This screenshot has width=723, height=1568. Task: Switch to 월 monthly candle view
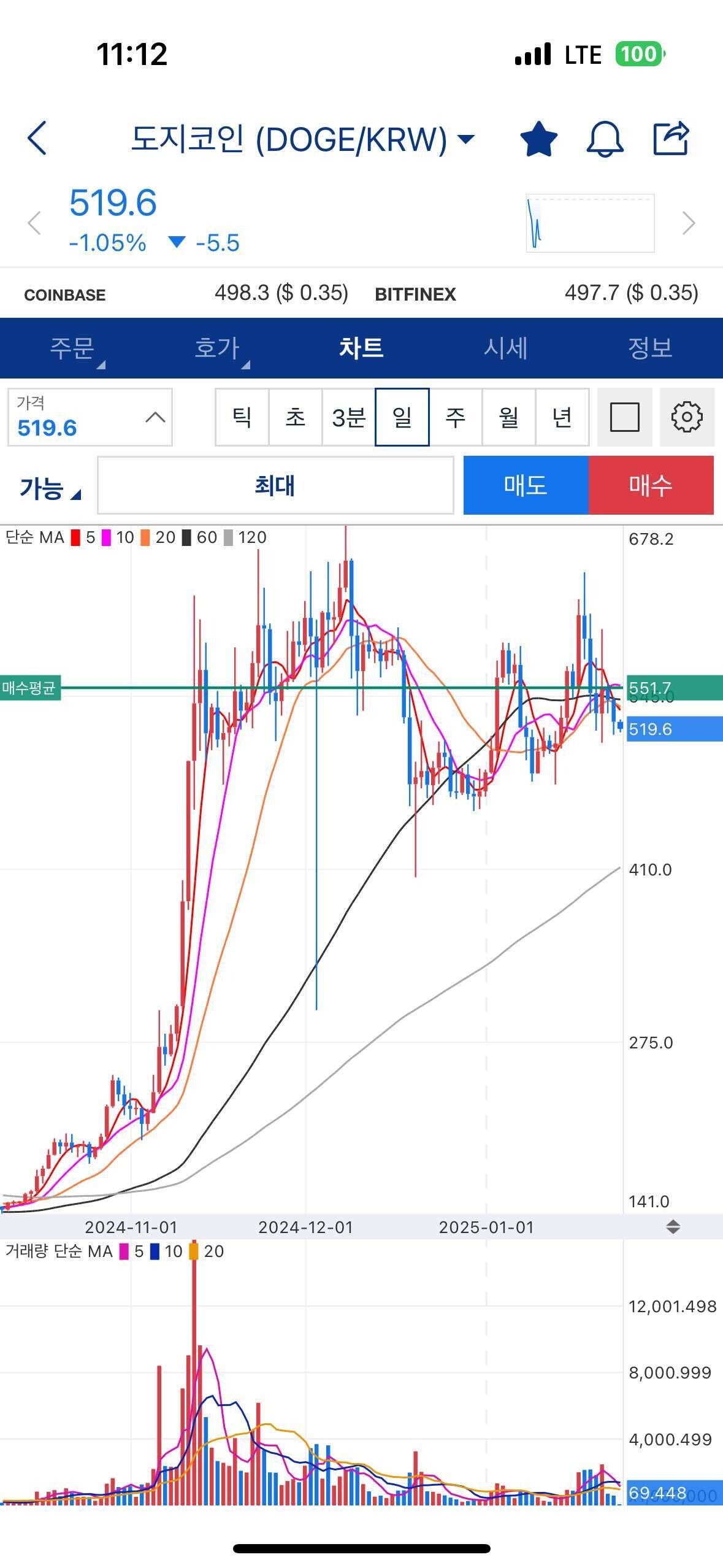coord(509,417)
